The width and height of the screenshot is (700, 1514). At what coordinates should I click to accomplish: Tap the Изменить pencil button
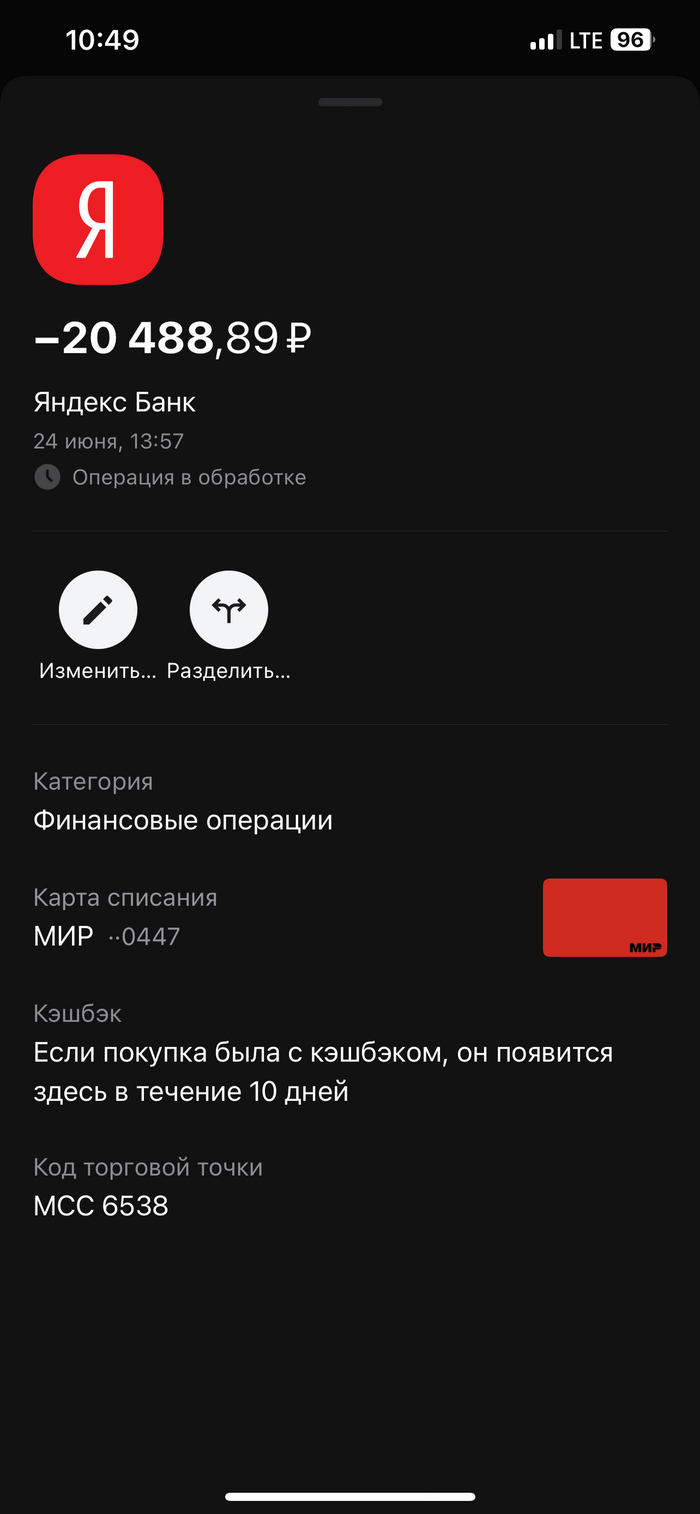[98, 610]
